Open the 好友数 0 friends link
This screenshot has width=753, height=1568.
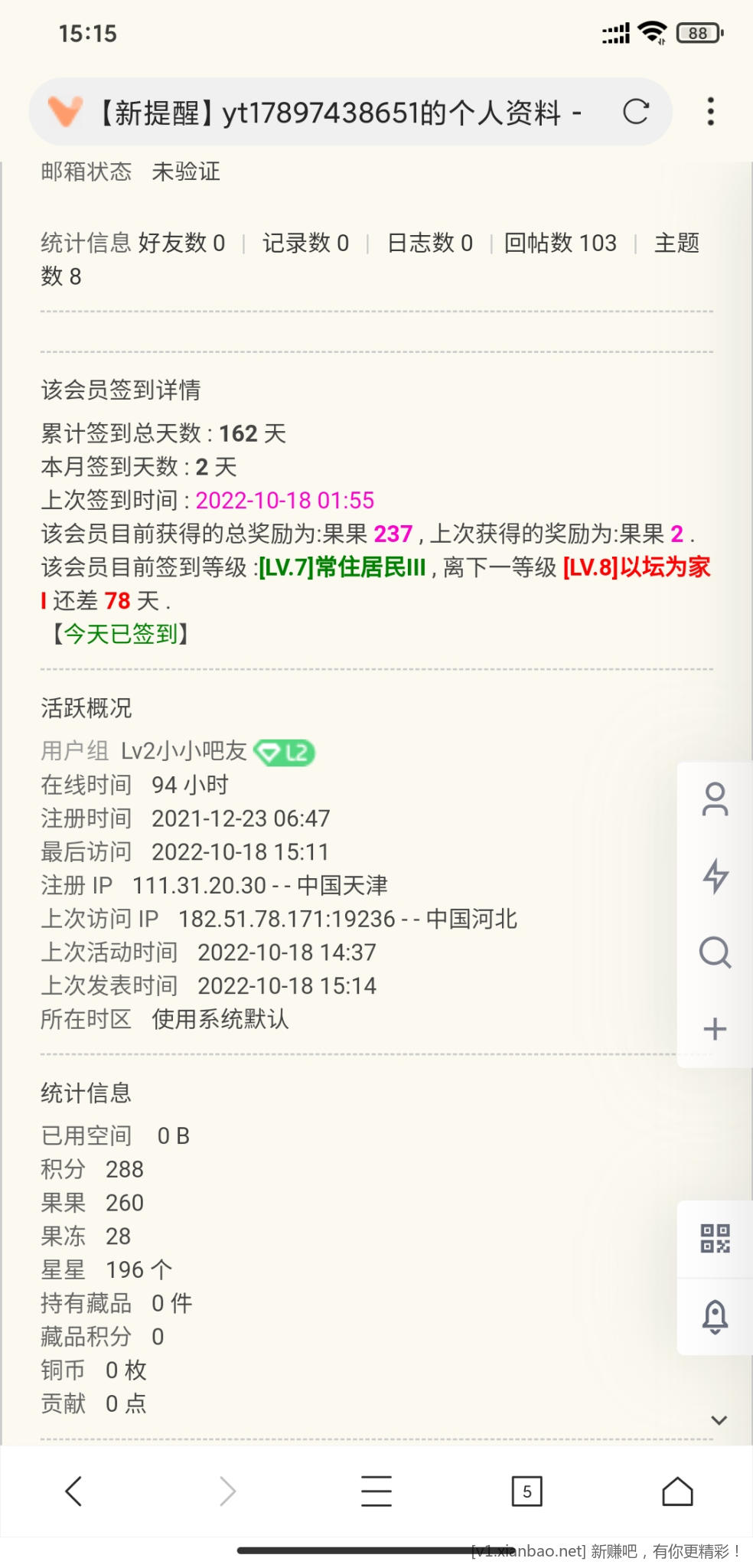pos(181,243)
